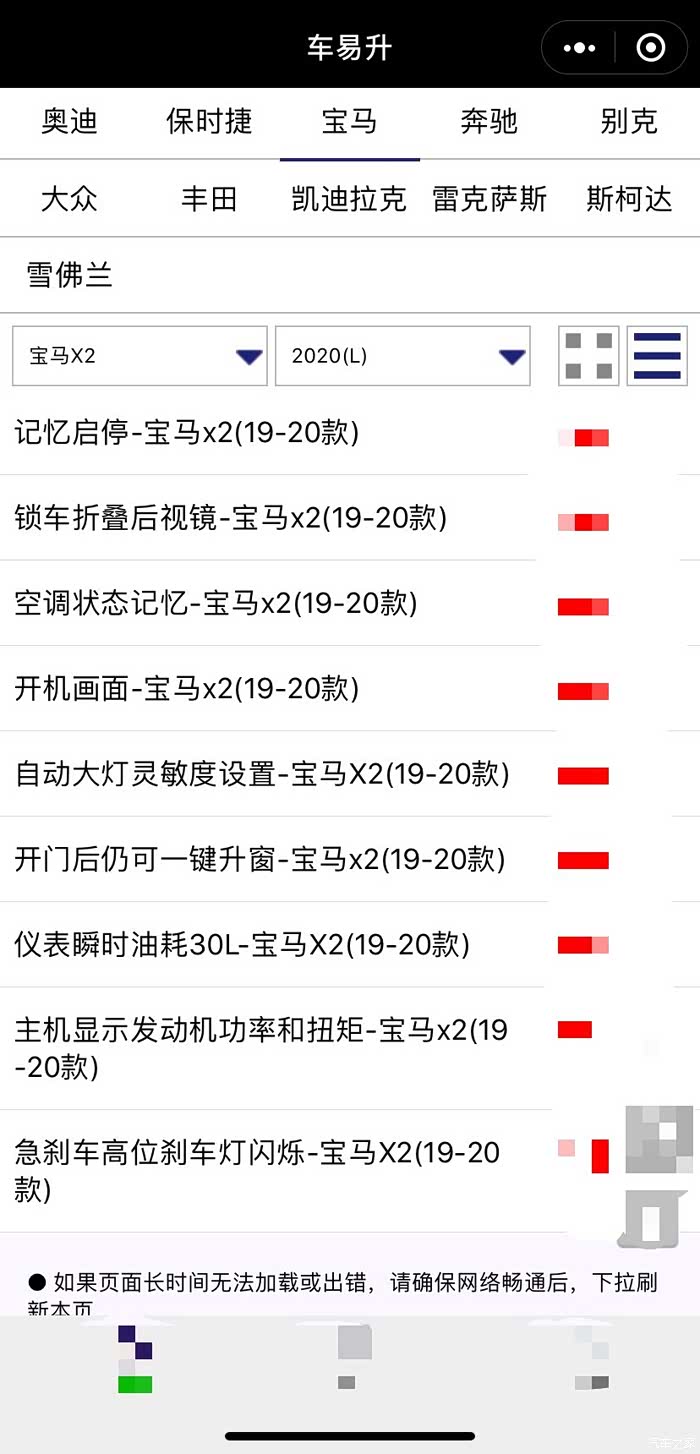
Task: Switch to list view layout
Action: pyautogui.click(x=657, y=356)
